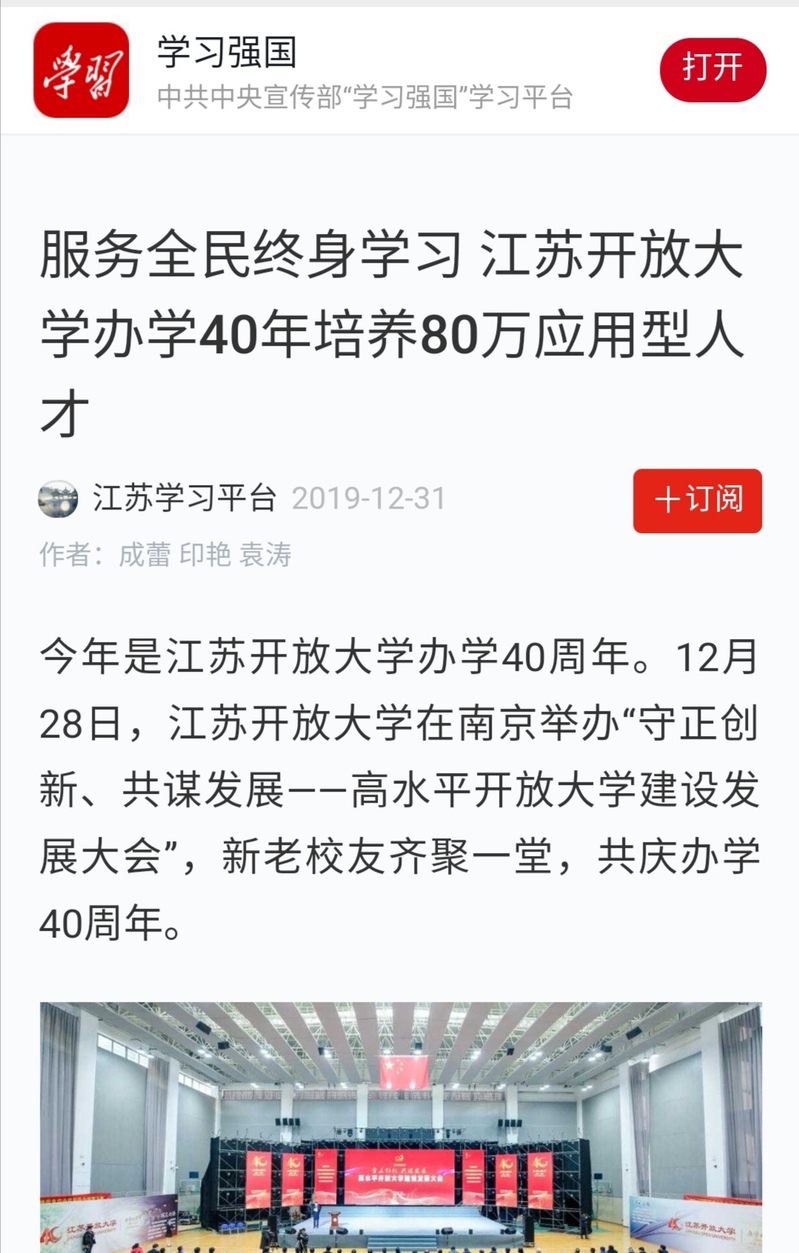Open the 江苏学习平台 publisher profile

[184, 498]
